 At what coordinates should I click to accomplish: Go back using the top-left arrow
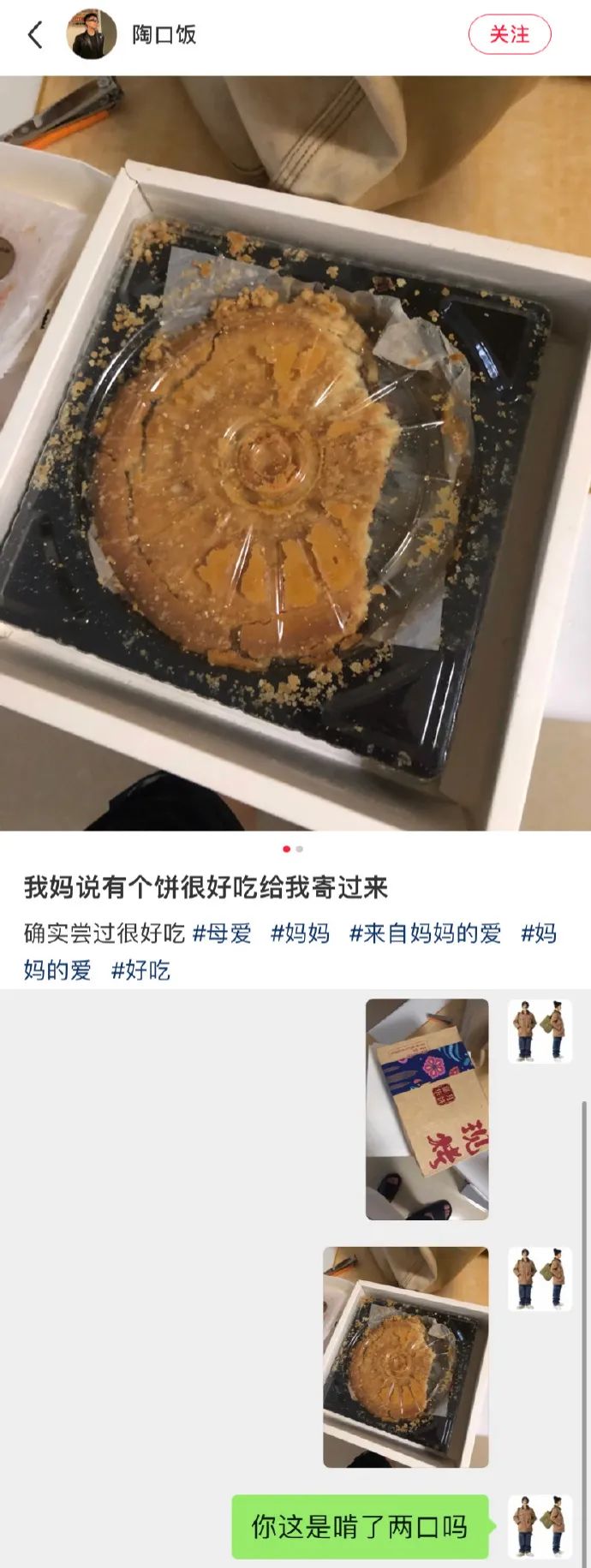point(35,35)
